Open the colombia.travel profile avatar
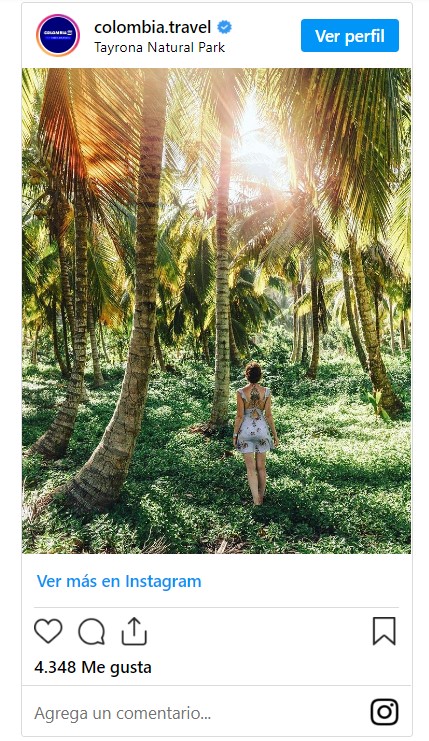This screenshot has width=429, height=741. (x=58, y=35)
